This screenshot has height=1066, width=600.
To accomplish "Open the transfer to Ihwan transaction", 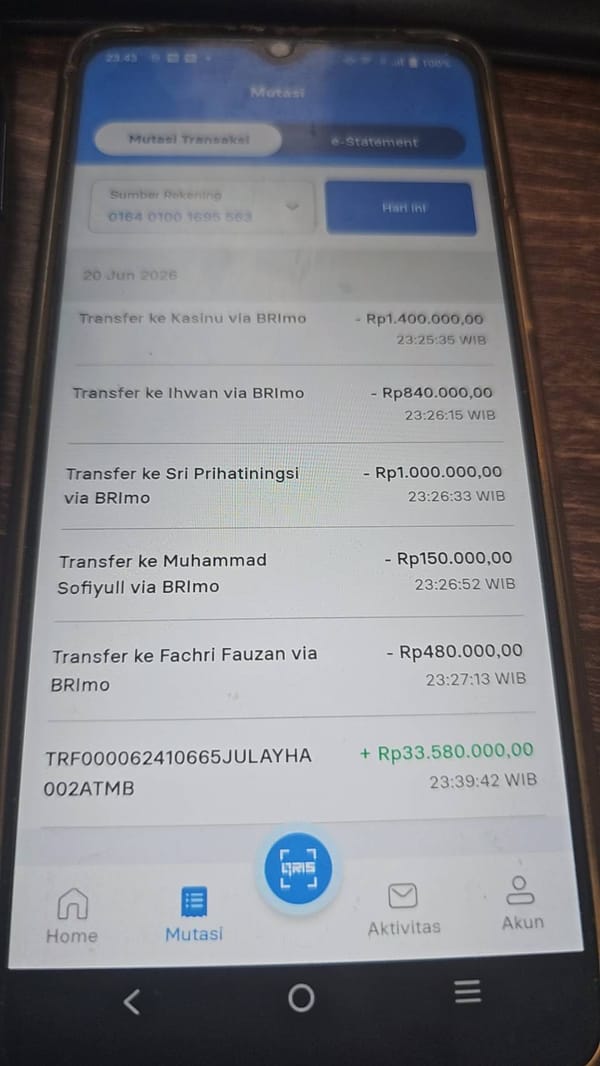I will pyautogui.click(x=285, y=404).
